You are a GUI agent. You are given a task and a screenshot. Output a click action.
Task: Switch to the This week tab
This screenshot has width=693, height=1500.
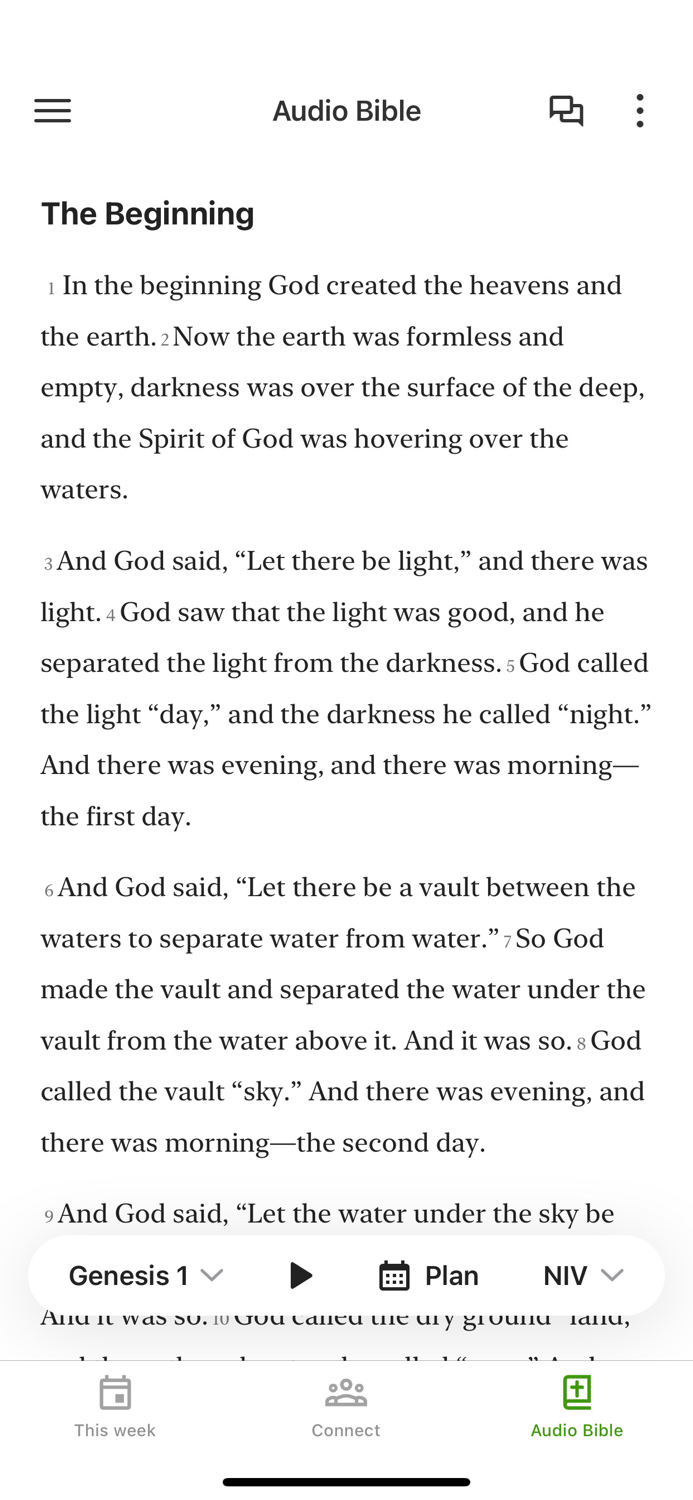pos(115,1407)
